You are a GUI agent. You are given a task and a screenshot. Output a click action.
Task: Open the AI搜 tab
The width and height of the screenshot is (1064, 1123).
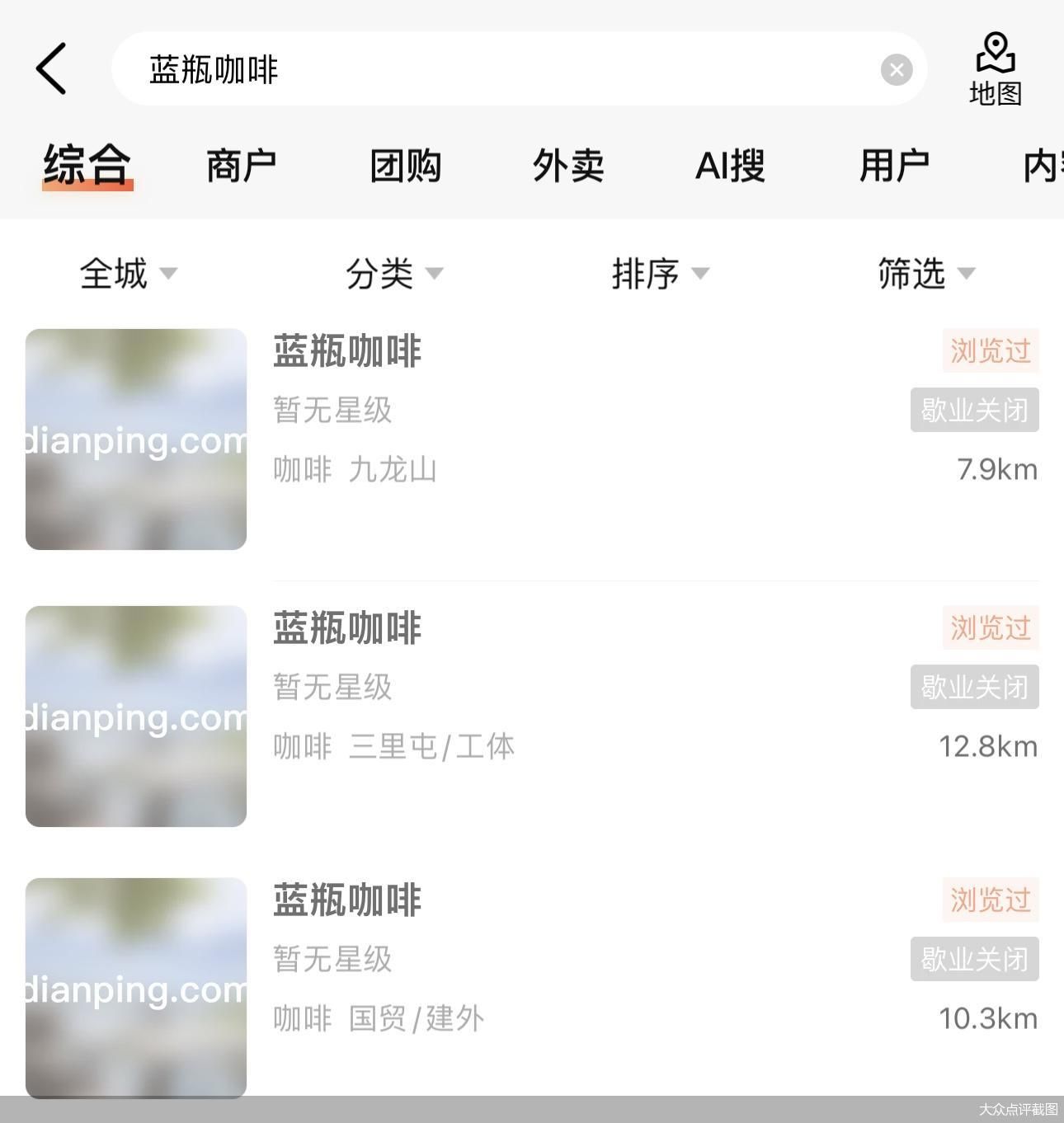[730, 166]
